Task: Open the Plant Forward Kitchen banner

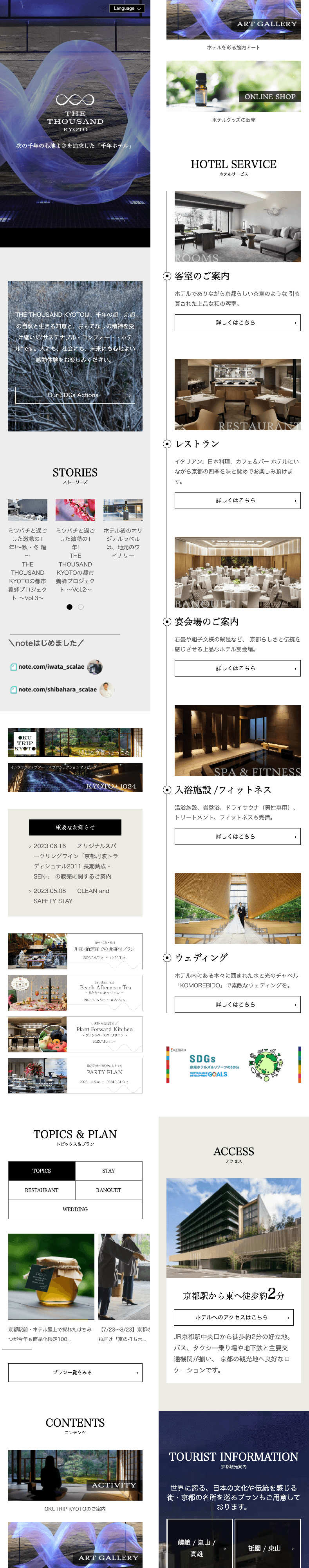Action: (75, 1034)
